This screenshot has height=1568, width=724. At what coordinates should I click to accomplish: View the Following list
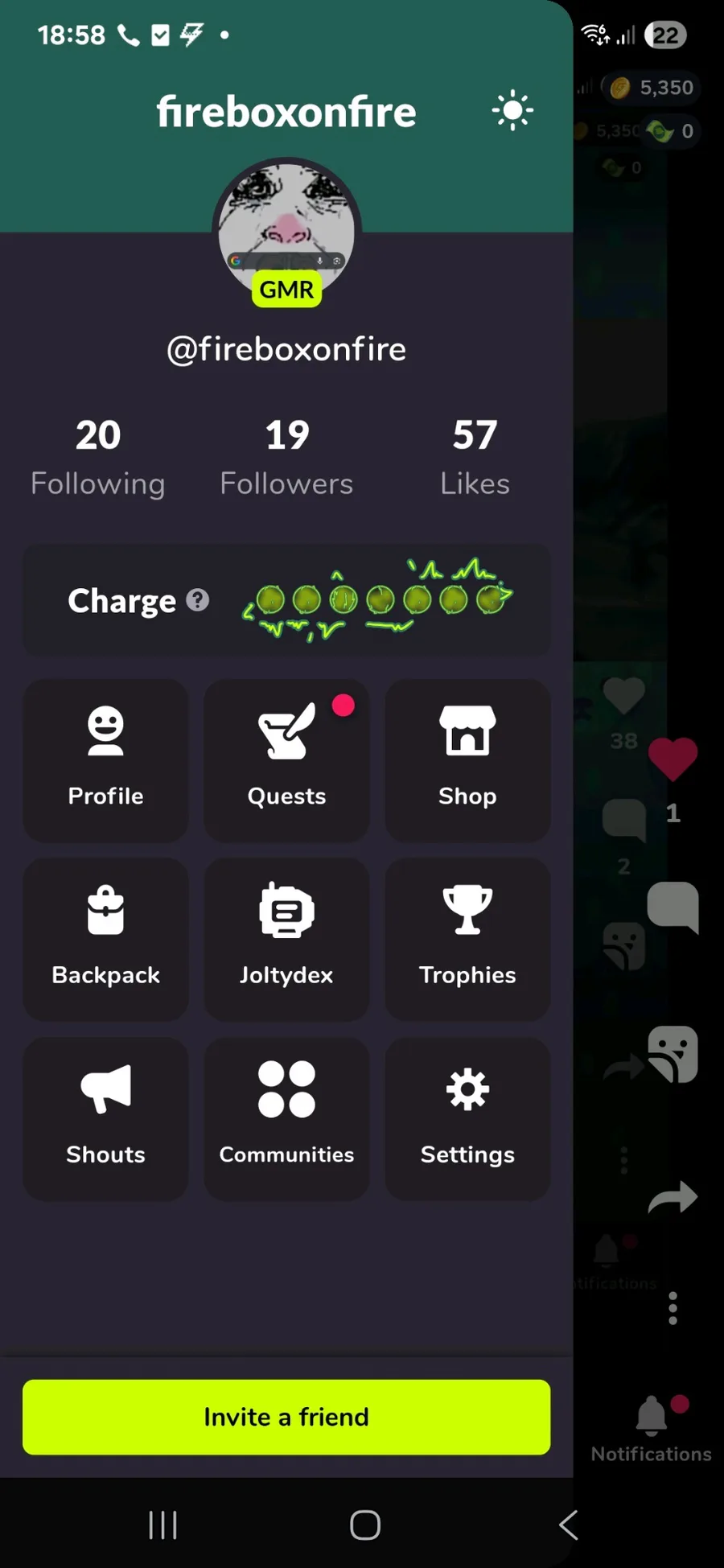98,457
